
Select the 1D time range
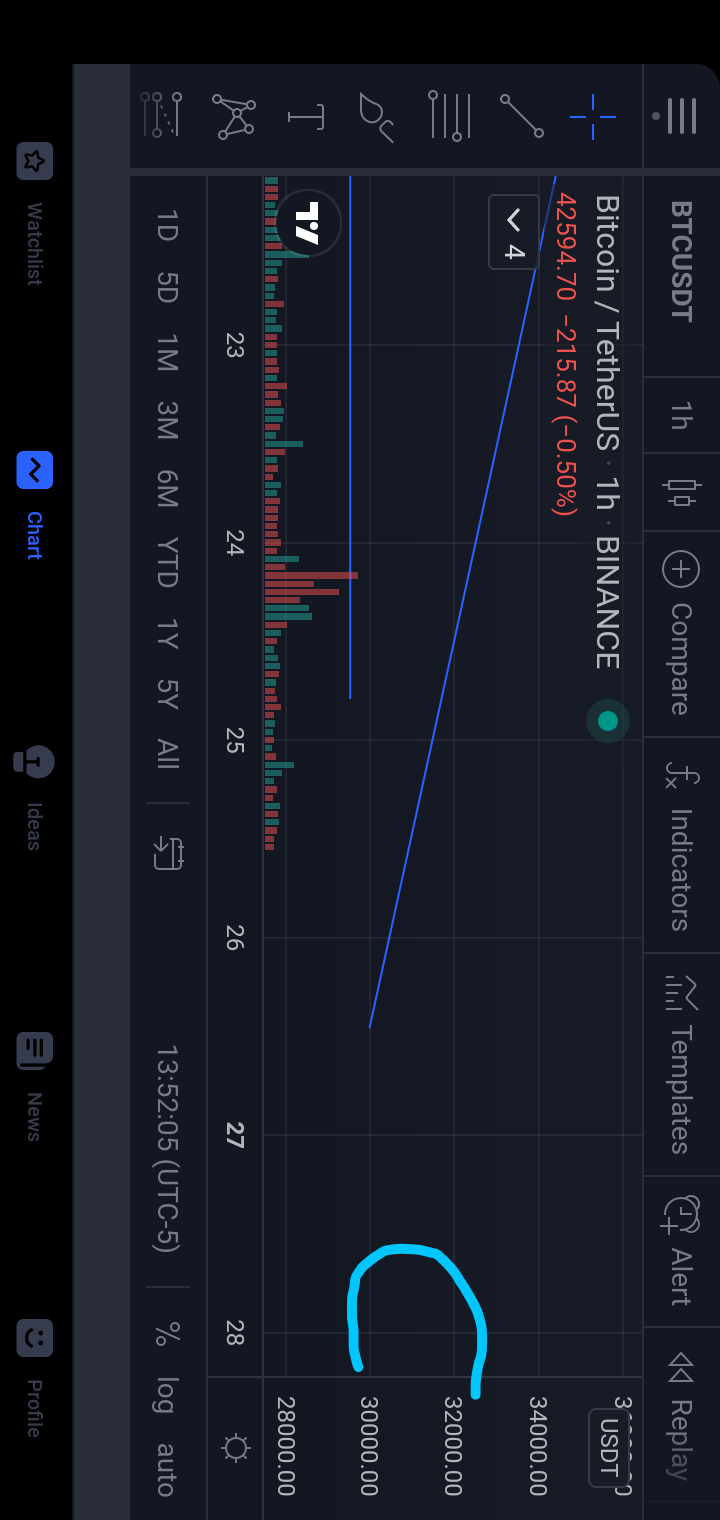[x=166, y=225]
